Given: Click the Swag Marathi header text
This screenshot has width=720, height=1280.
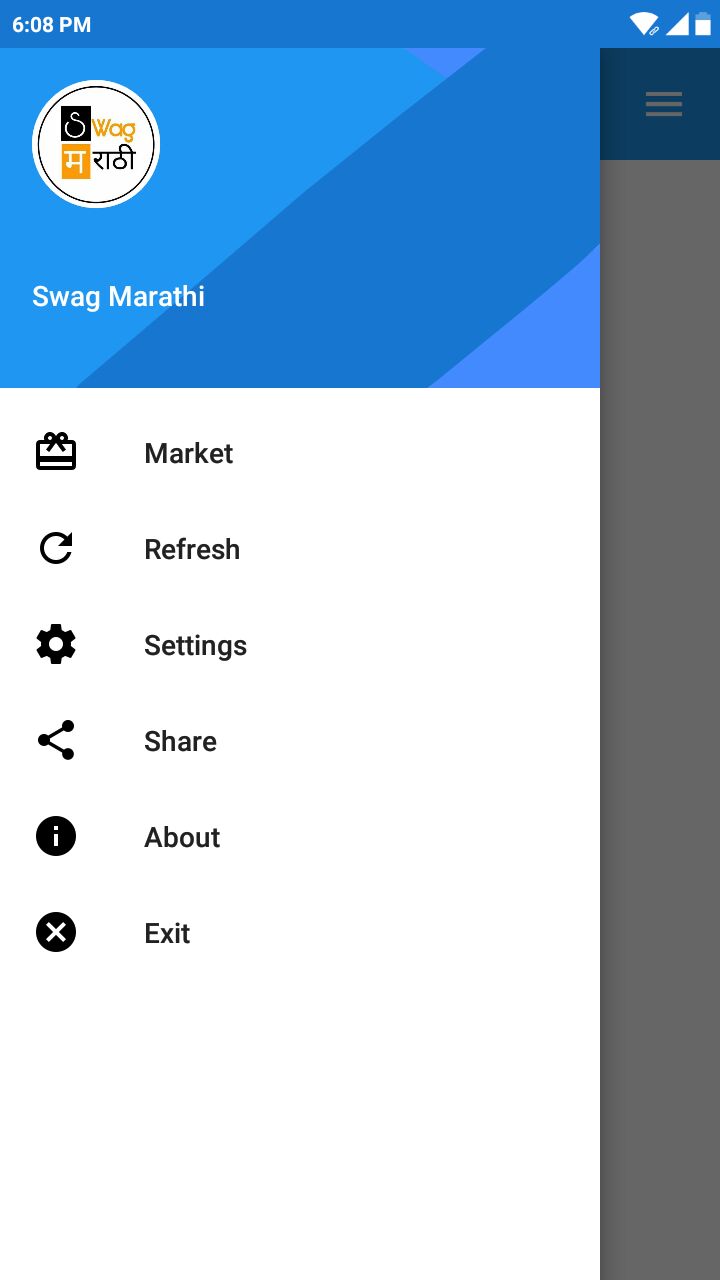Looking at the screenshot, I should pos(118,296).
